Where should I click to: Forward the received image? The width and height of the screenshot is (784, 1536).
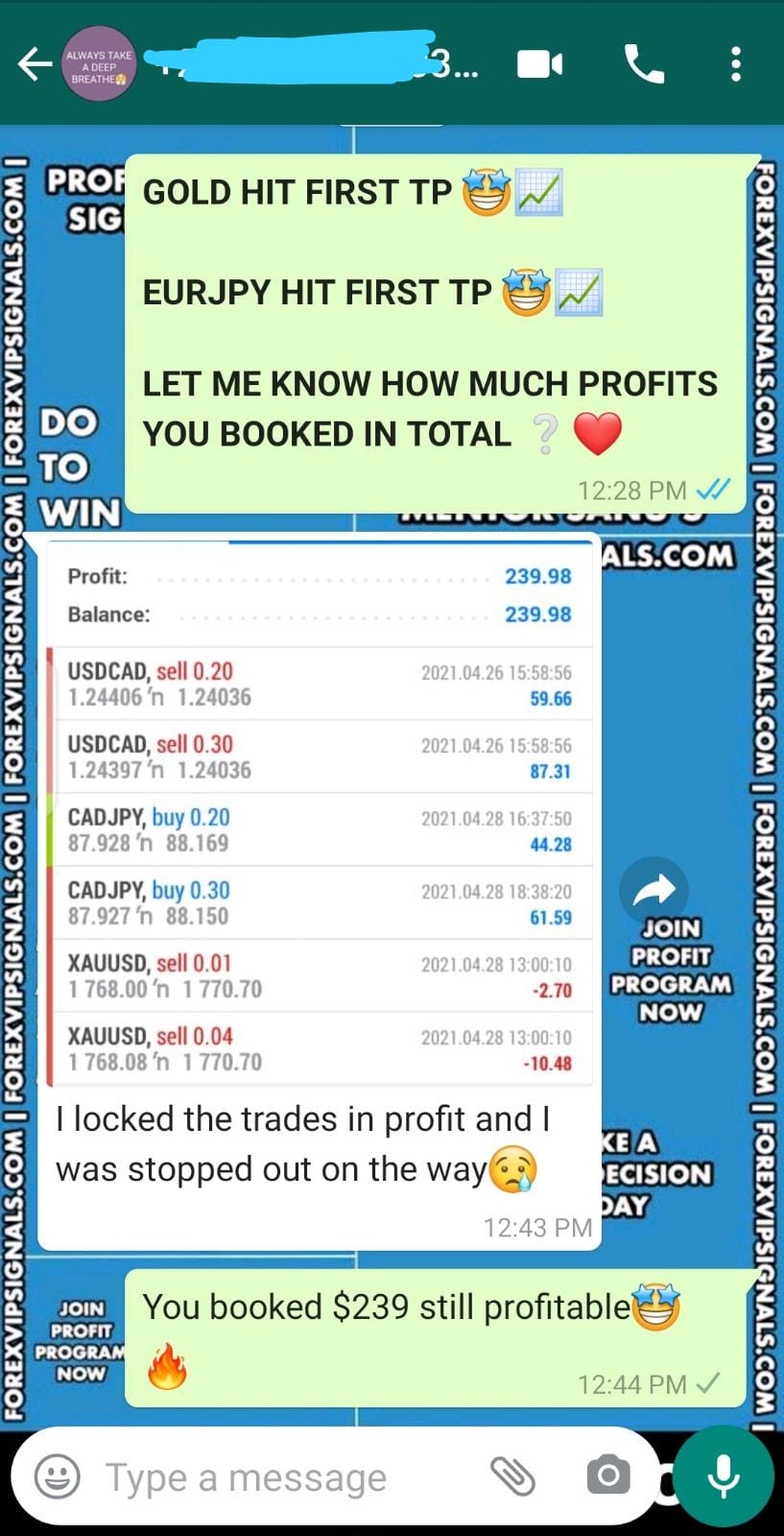tap(653, 890)
